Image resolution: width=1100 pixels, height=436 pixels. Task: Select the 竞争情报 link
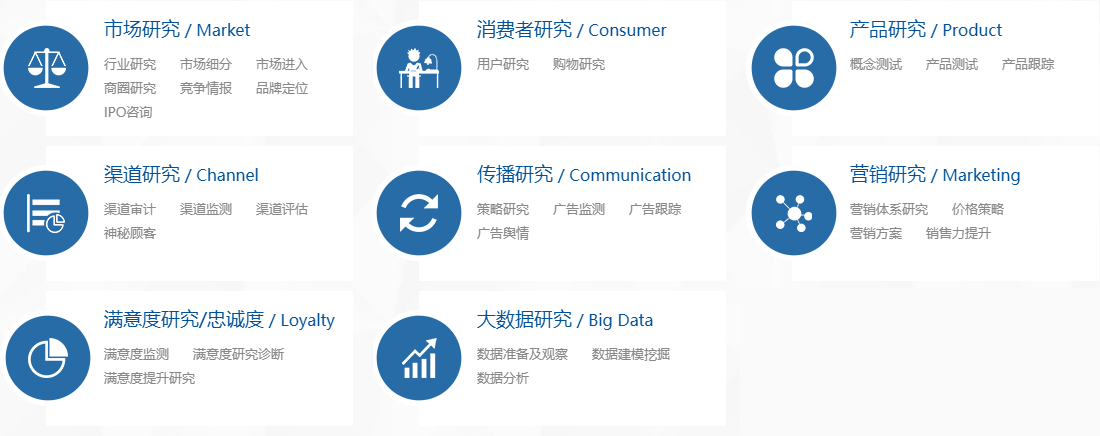pyautogui.click(x=206, y=88)
